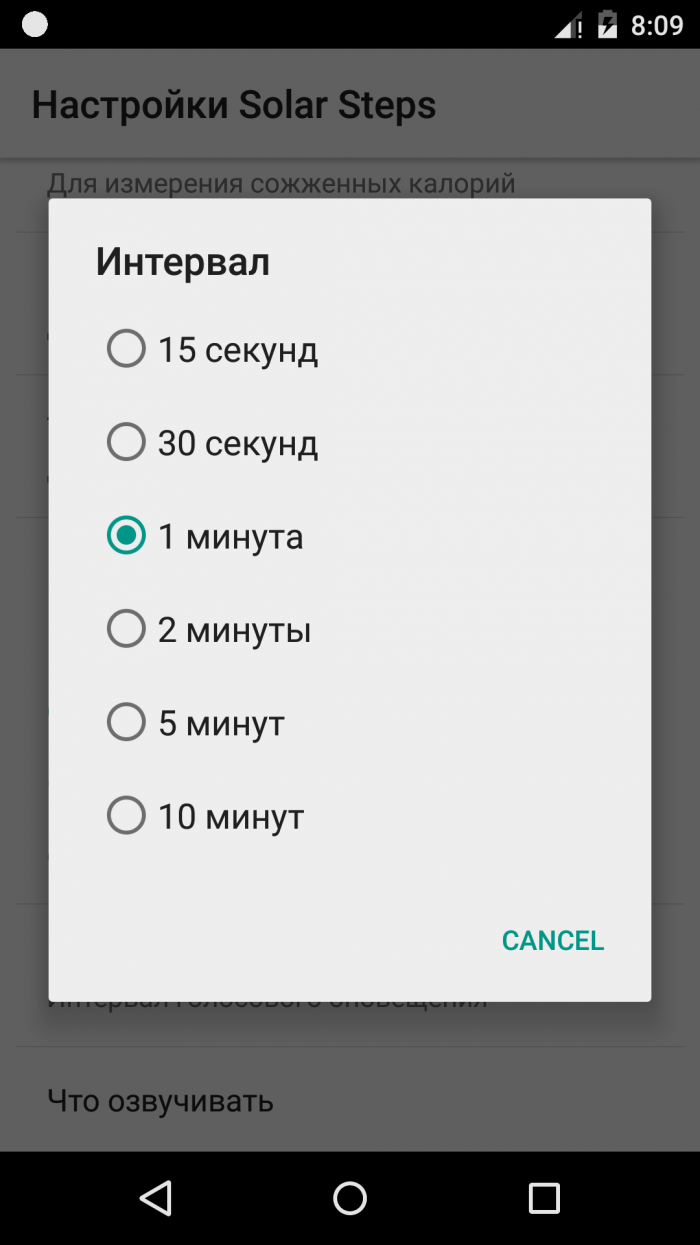Open the recent apps overview

click(544, 1198)
